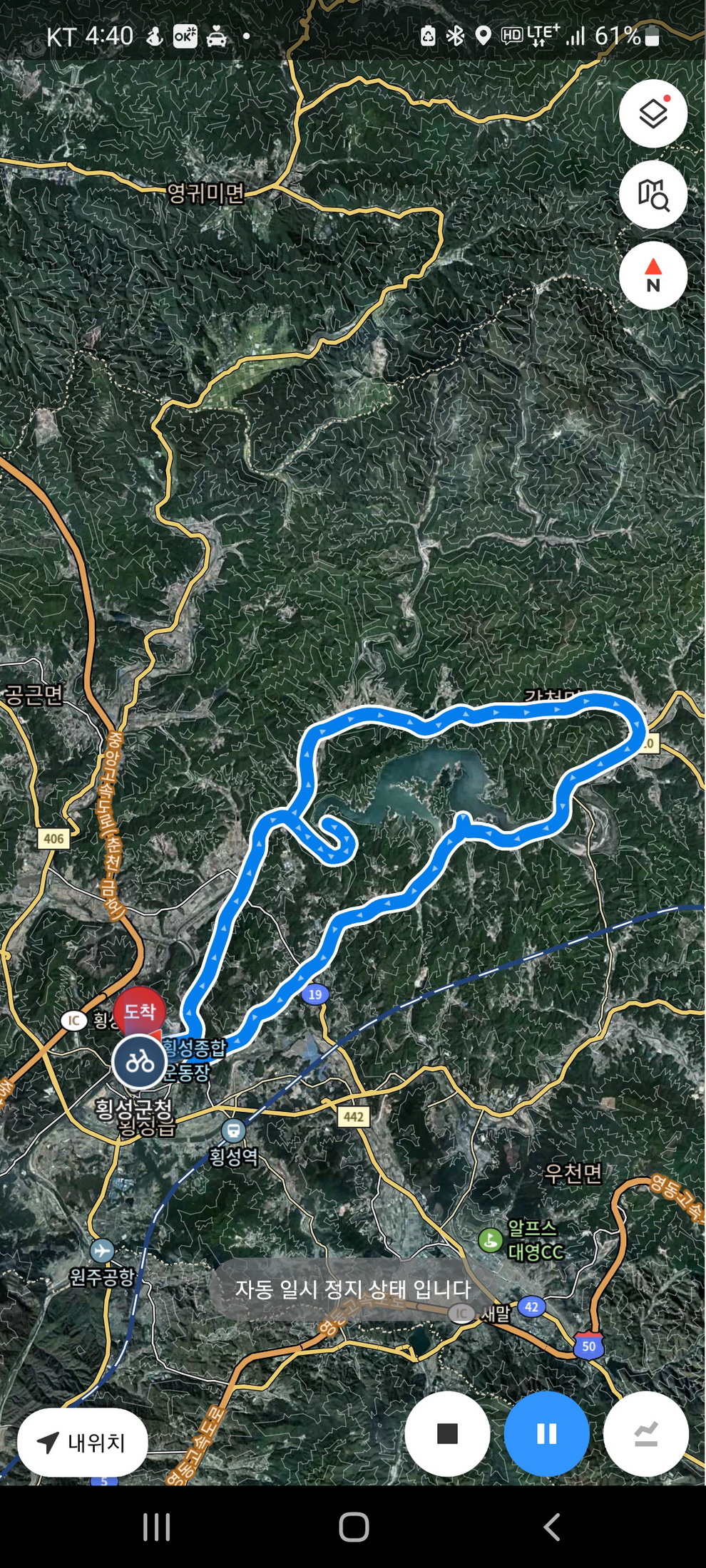
Task: Tap the north compass button
Action: coord(653,275)
